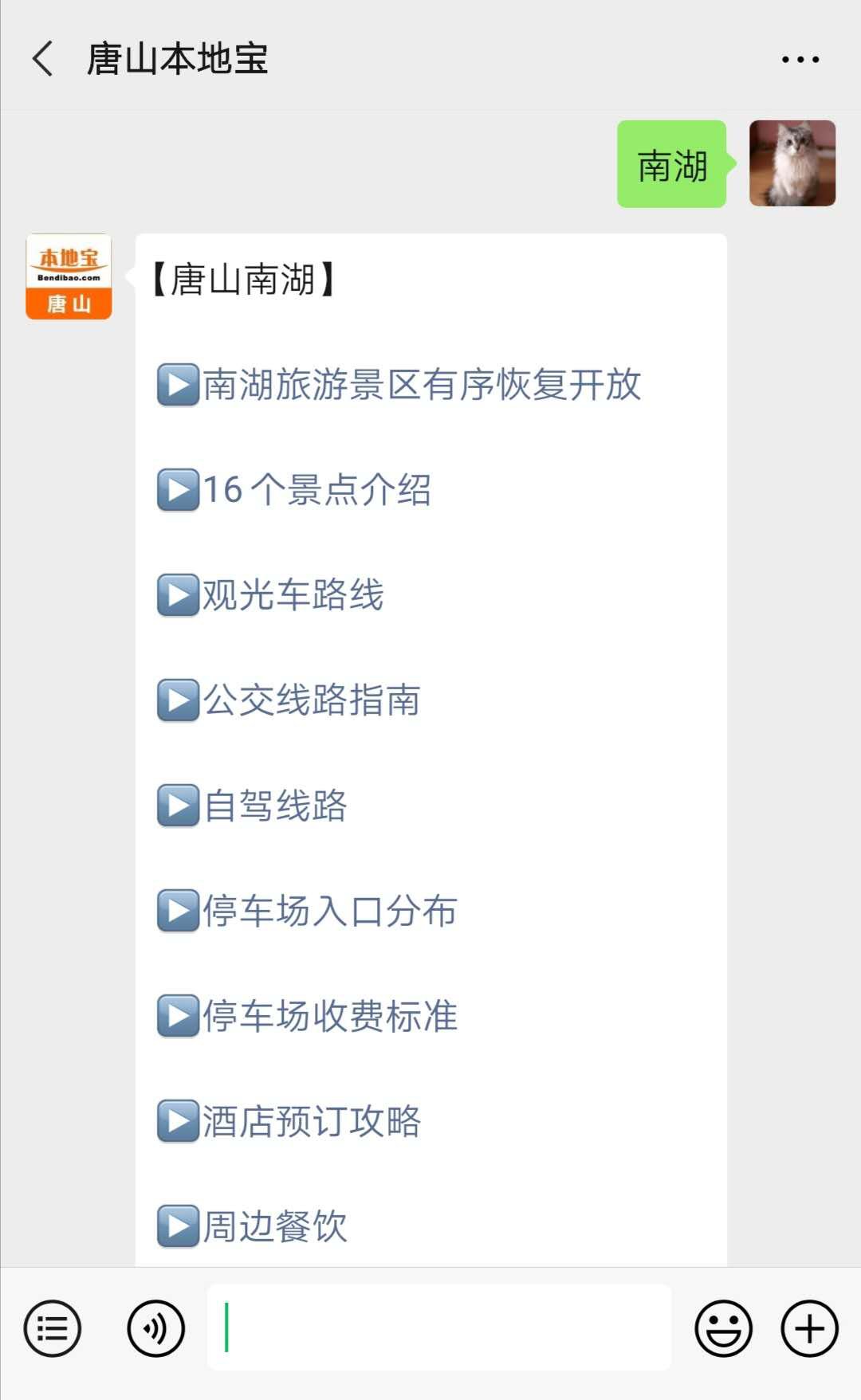Open the 公交线路指南 link

312,700
